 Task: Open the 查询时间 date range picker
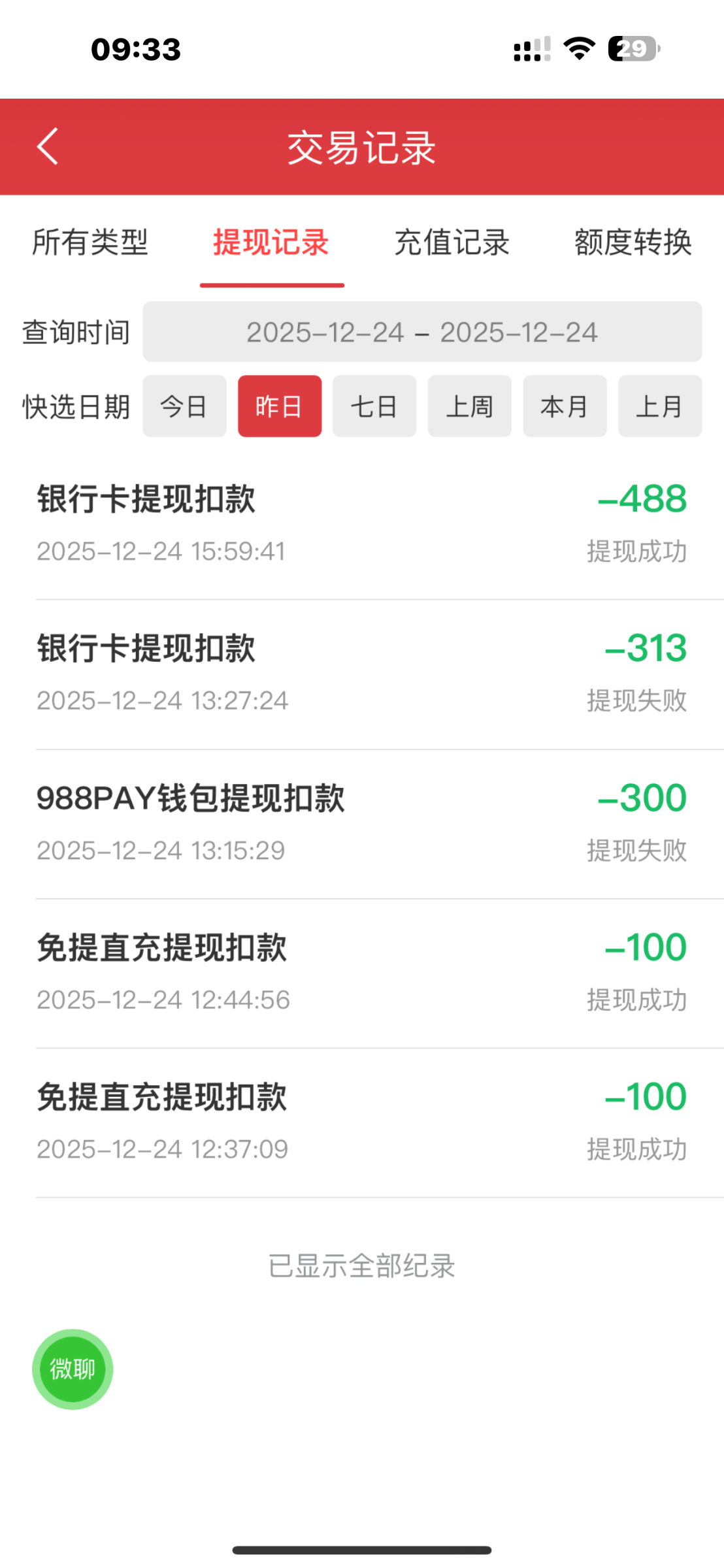422,332
